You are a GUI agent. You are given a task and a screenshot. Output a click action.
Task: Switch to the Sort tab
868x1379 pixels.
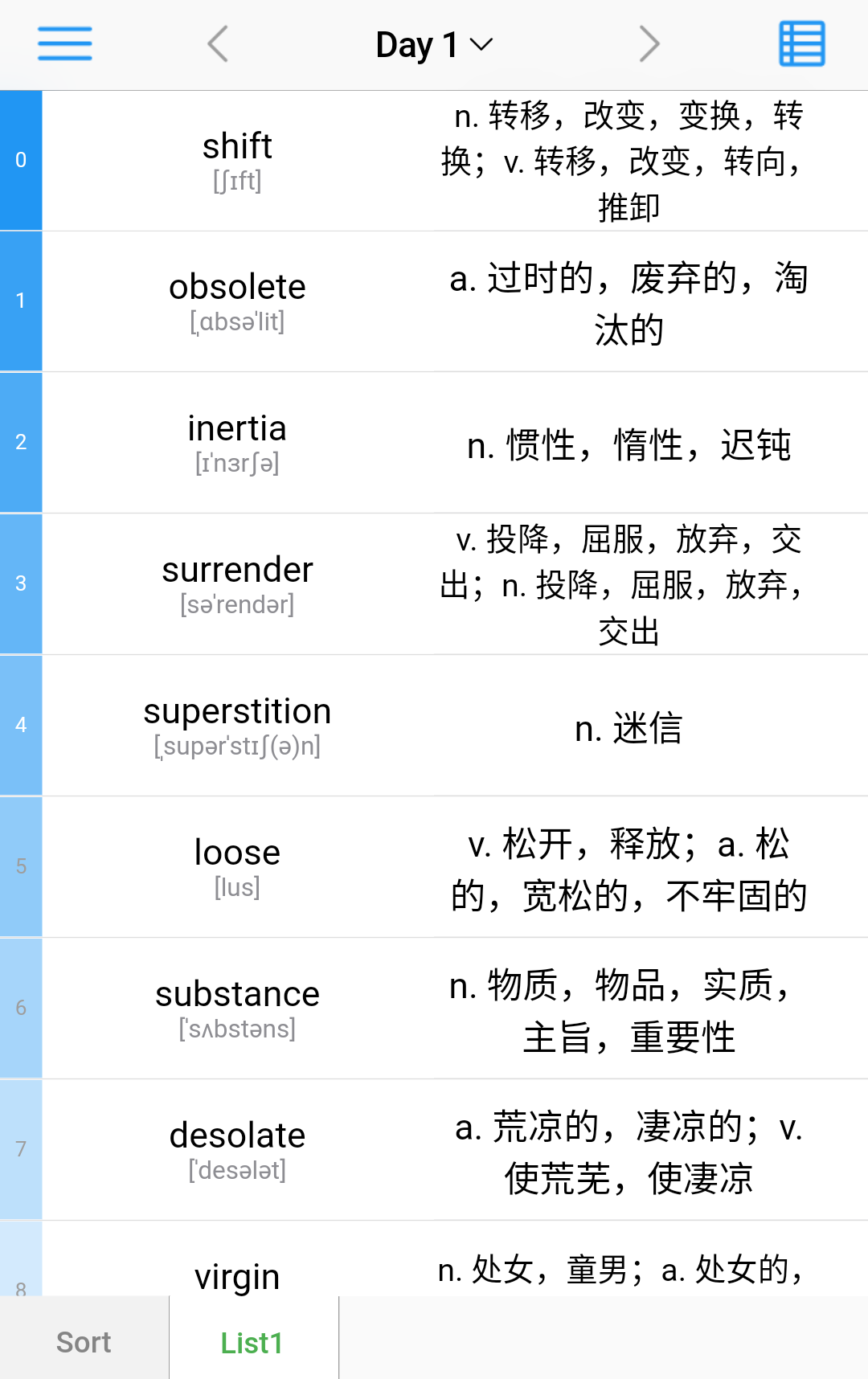click(x=84, y=1342)
